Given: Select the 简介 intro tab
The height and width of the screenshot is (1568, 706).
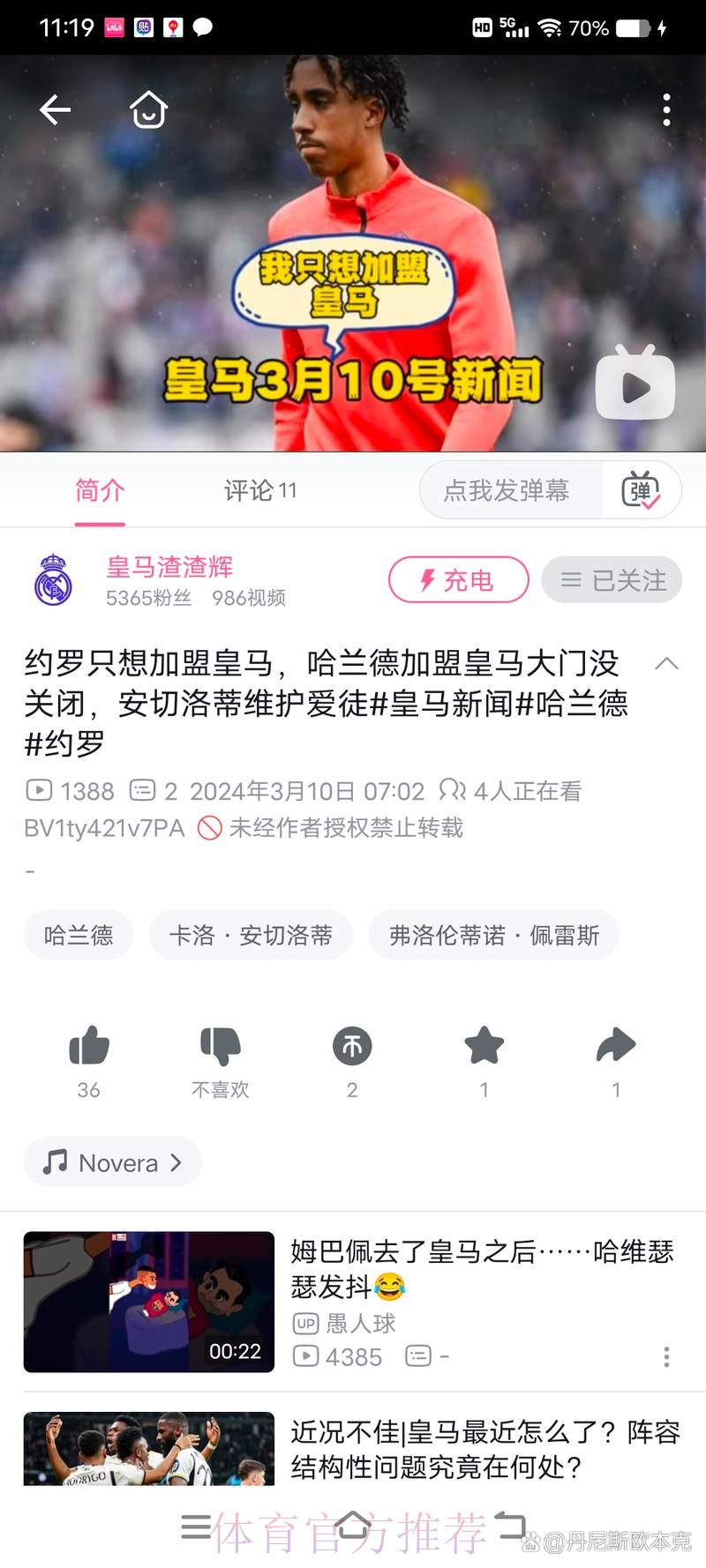Looking at the screenshot, I should (100, 490).
